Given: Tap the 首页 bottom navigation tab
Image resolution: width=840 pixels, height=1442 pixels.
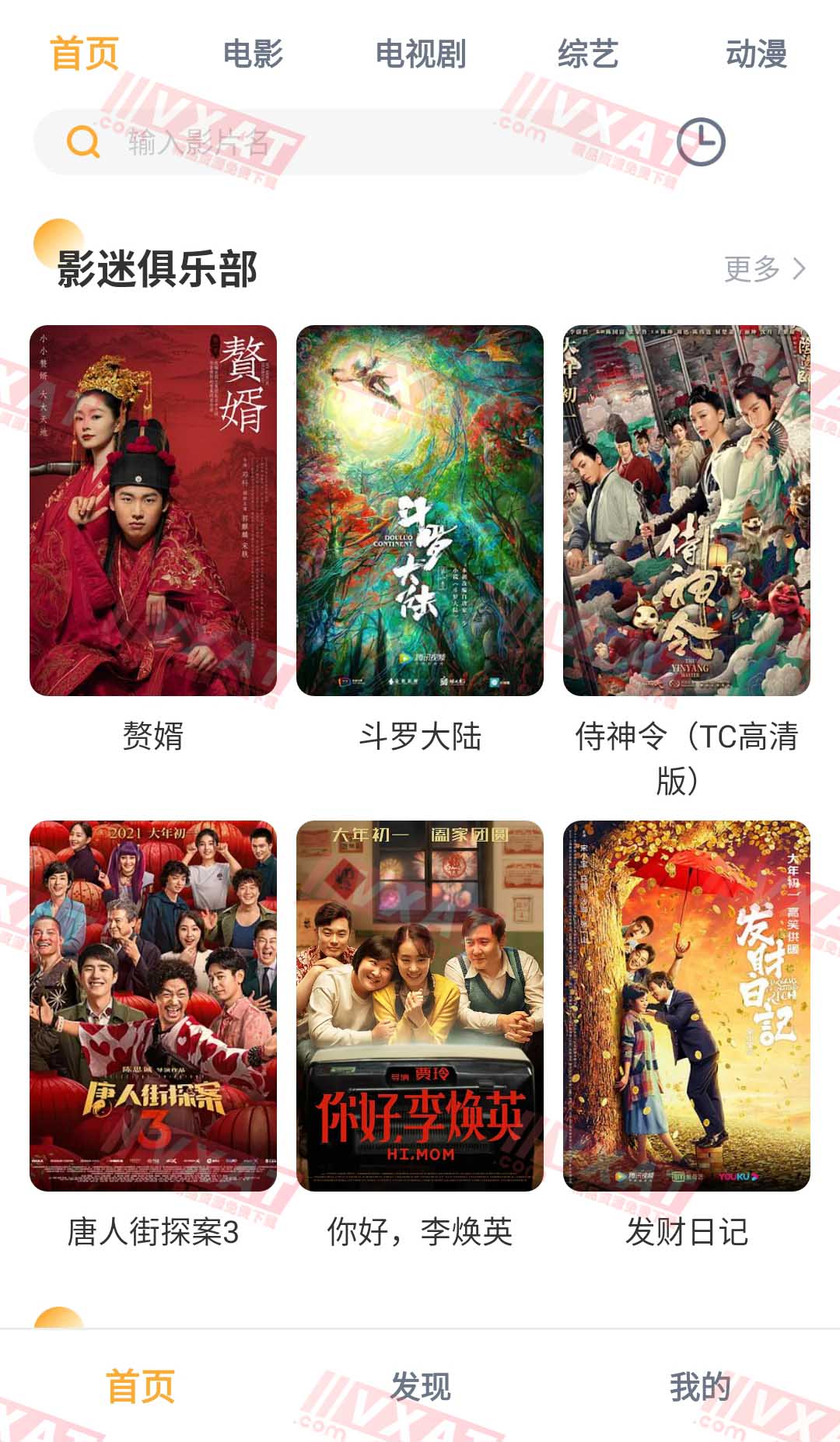Looking at the screenshot, I should coord(140,1387).
